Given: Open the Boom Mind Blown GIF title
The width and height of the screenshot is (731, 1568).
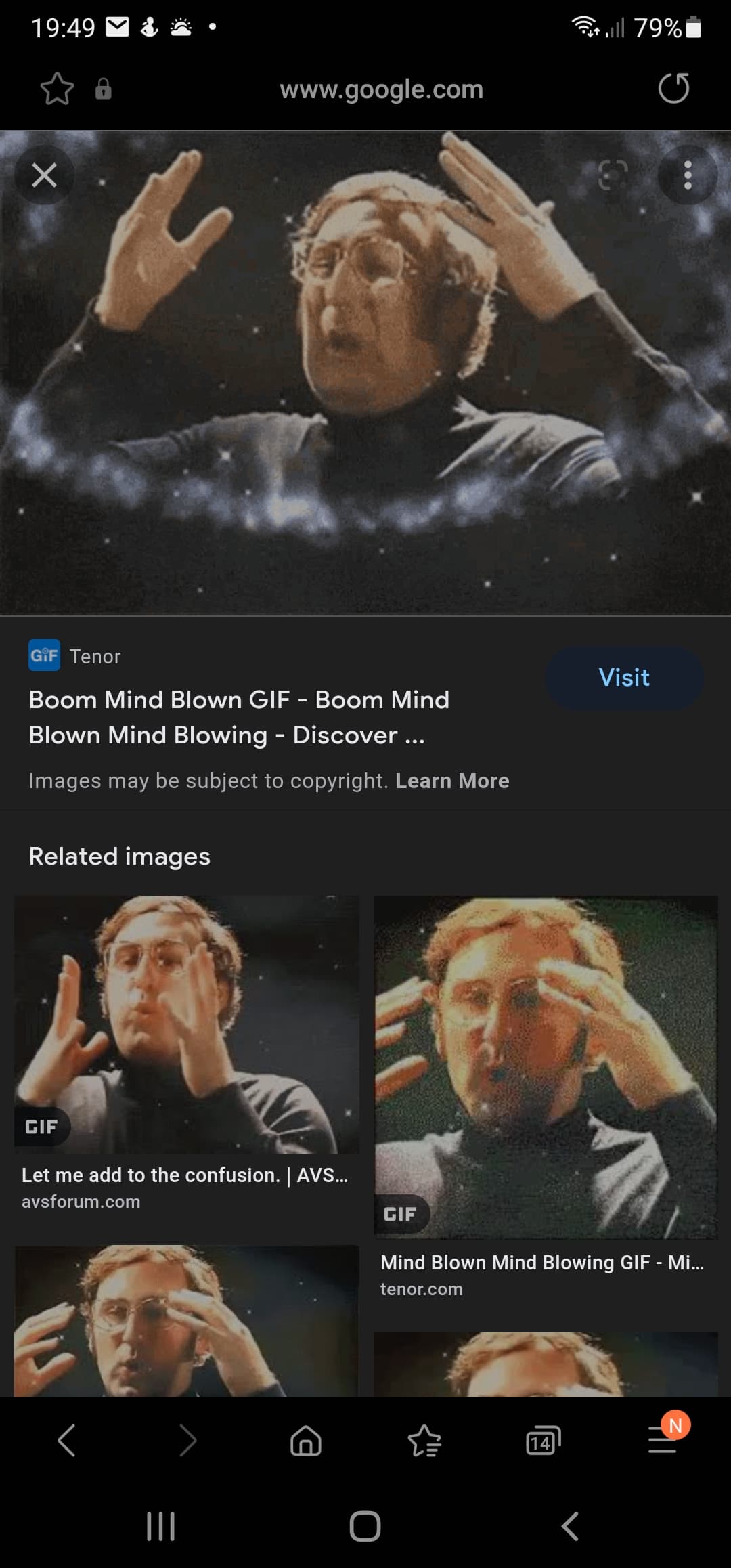Looking at the screenshot, I should (x=239, y=717).
